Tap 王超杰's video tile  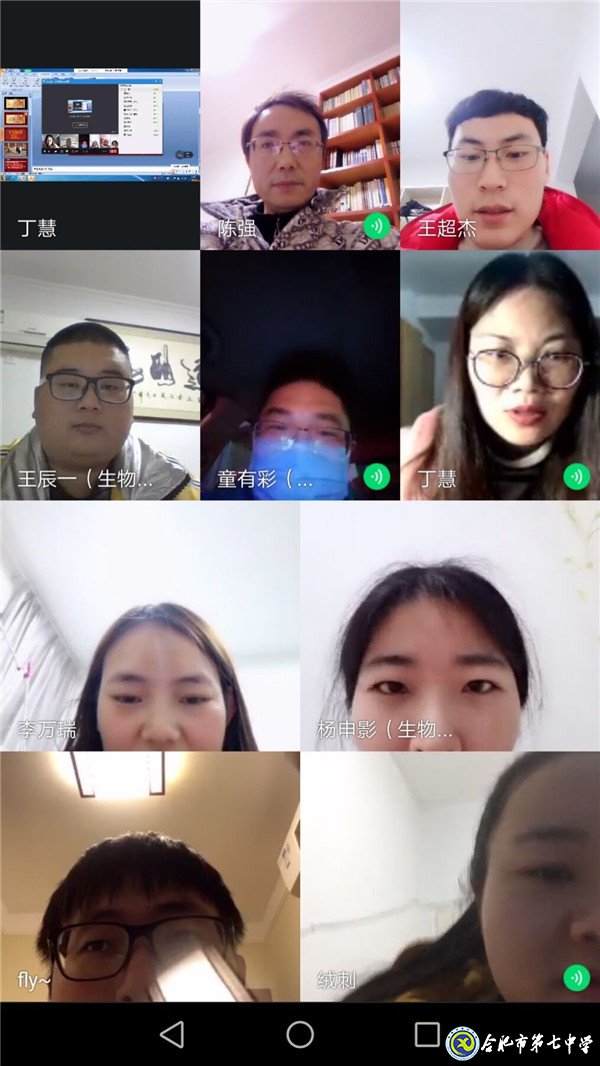500,125
